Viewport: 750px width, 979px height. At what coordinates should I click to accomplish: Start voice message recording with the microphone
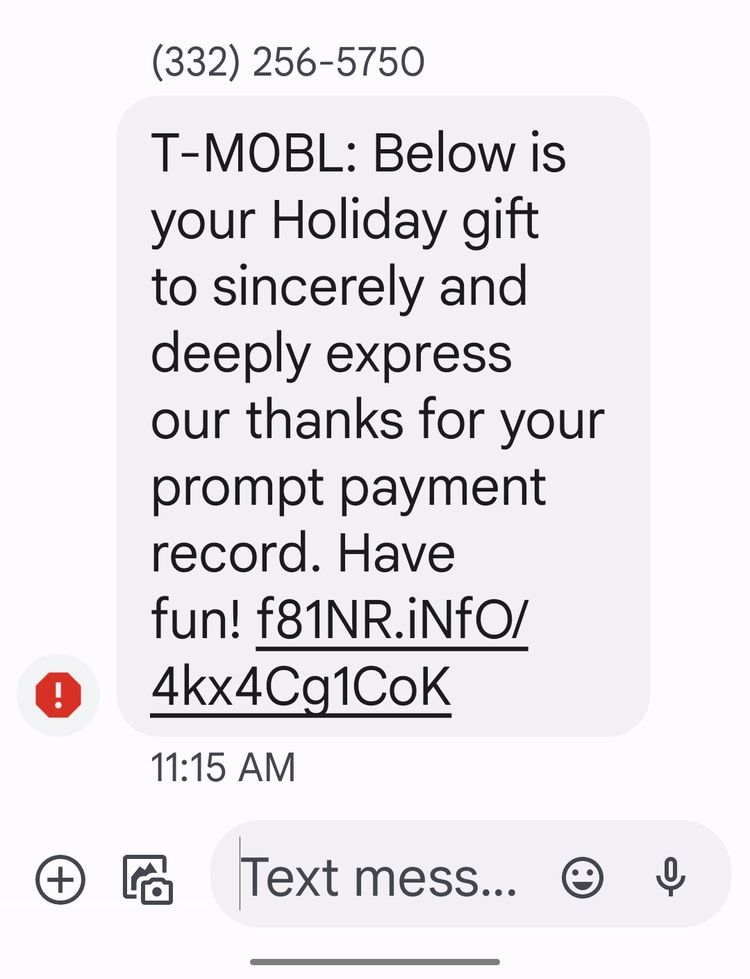670,877
